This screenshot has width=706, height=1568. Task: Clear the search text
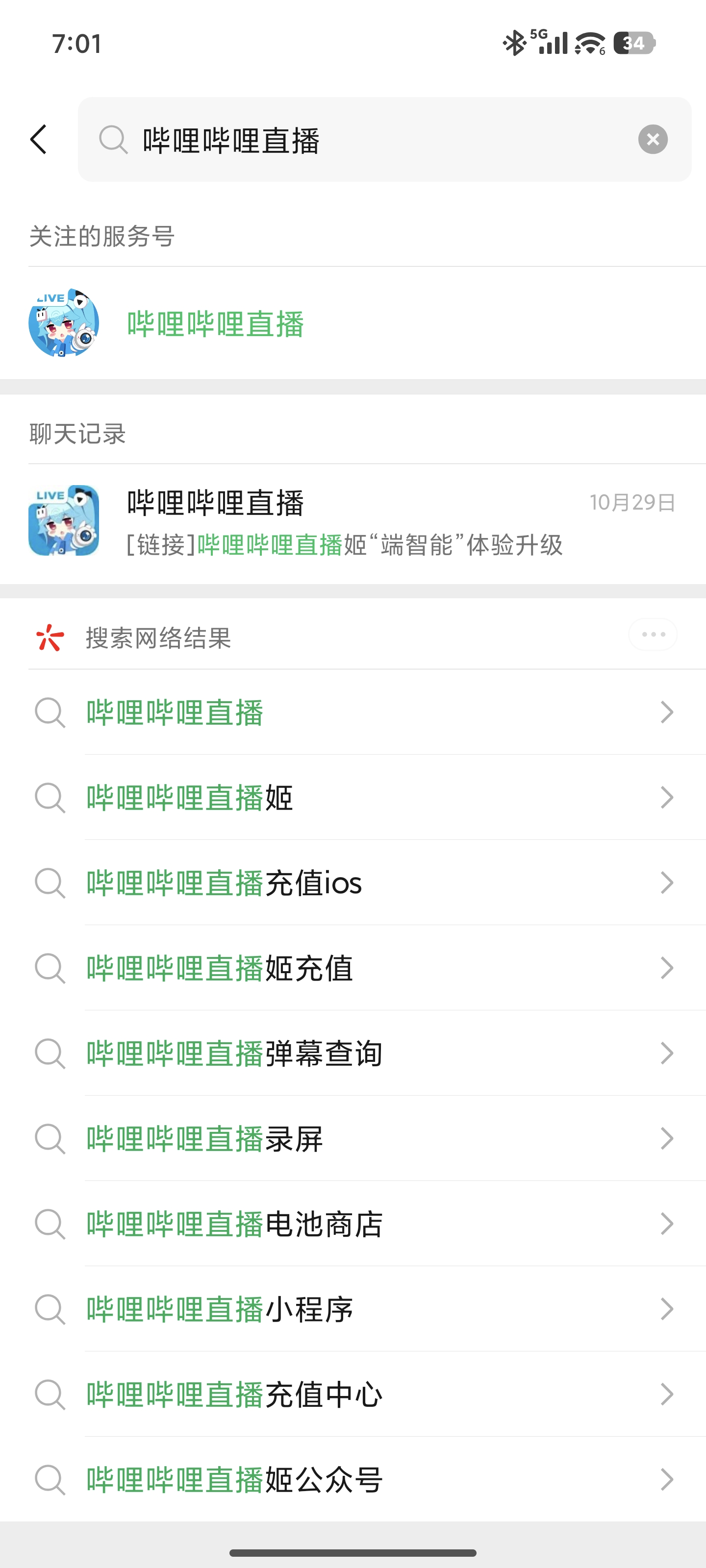point(653,139)
